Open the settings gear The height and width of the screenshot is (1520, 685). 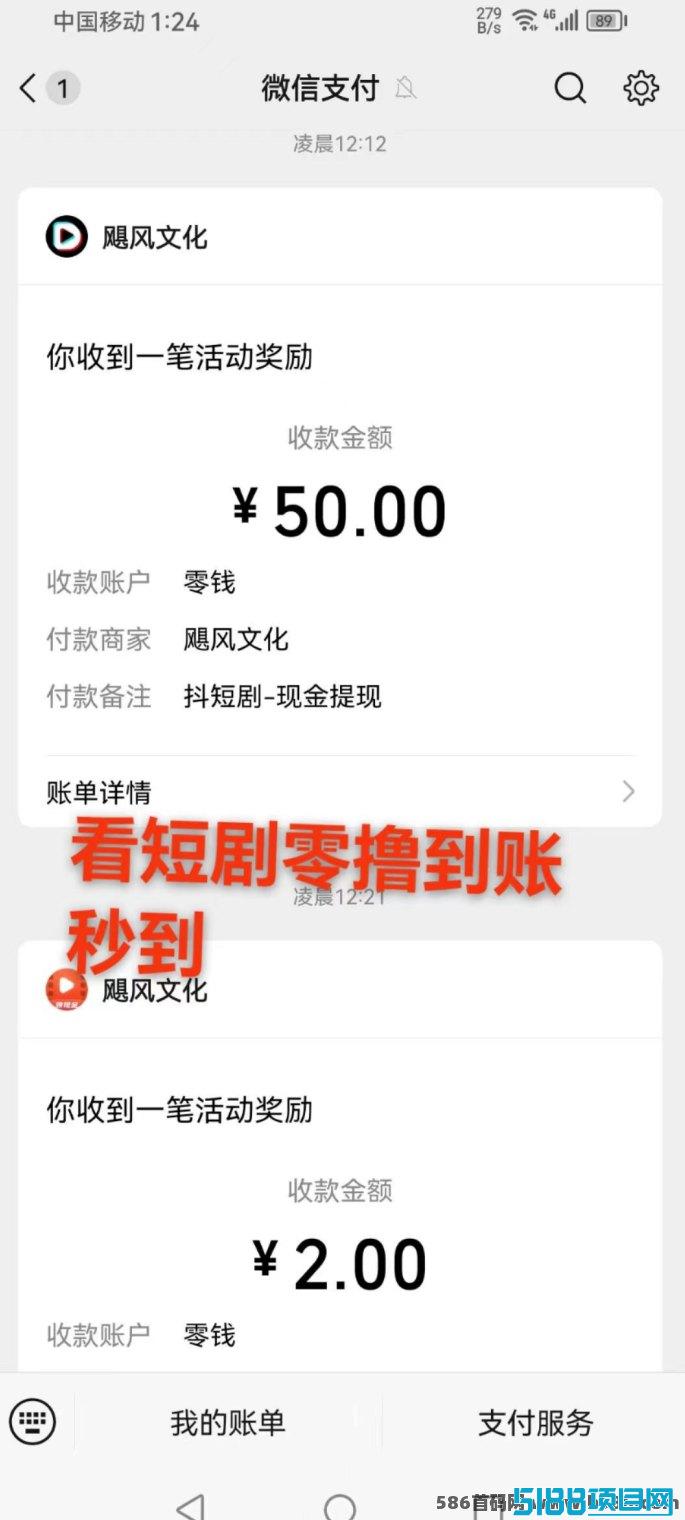point(641,89)
